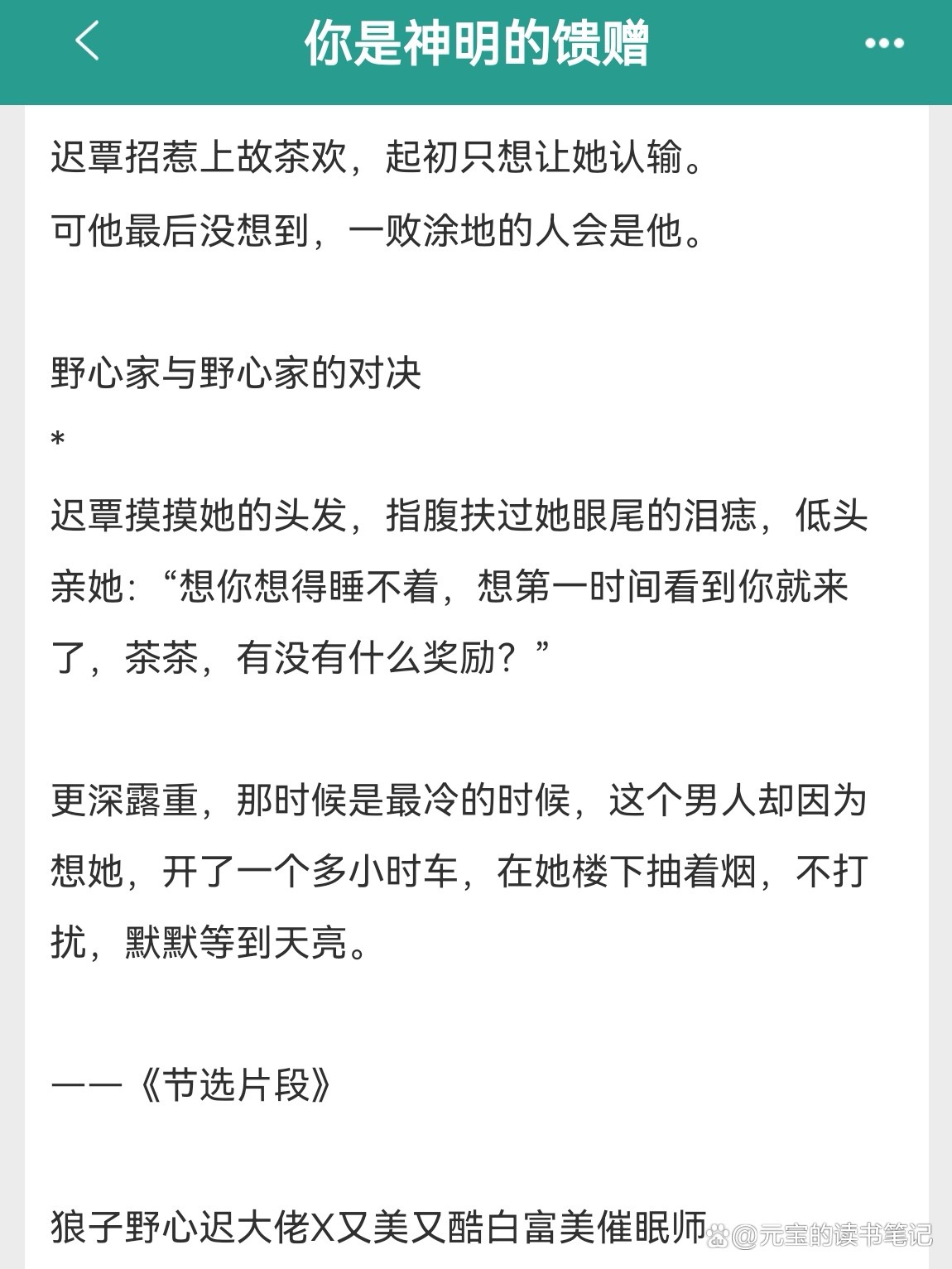Go back using the top-left arrow

click(87, 41)
